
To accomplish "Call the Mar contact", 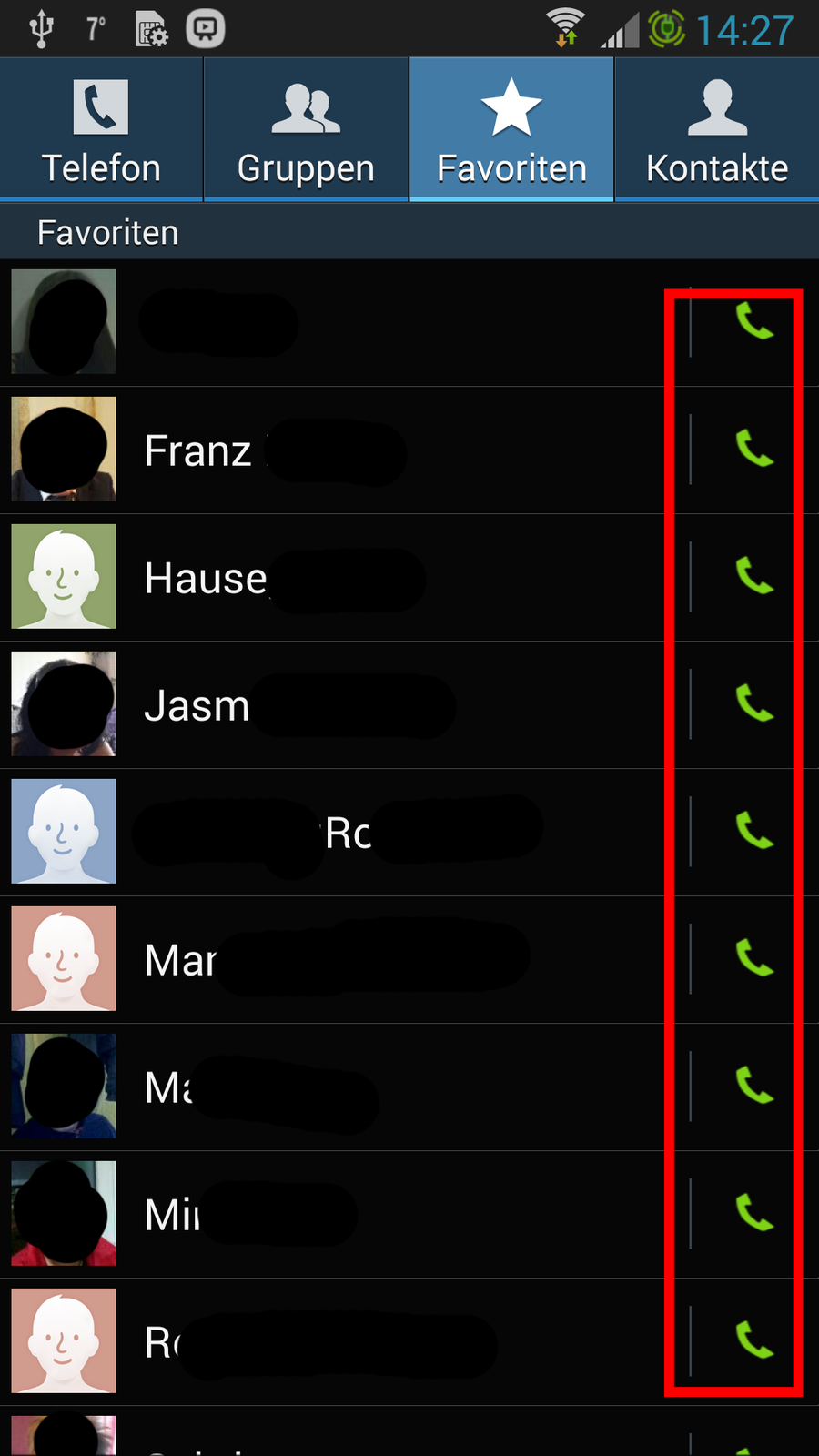I will tap(754, 958).
